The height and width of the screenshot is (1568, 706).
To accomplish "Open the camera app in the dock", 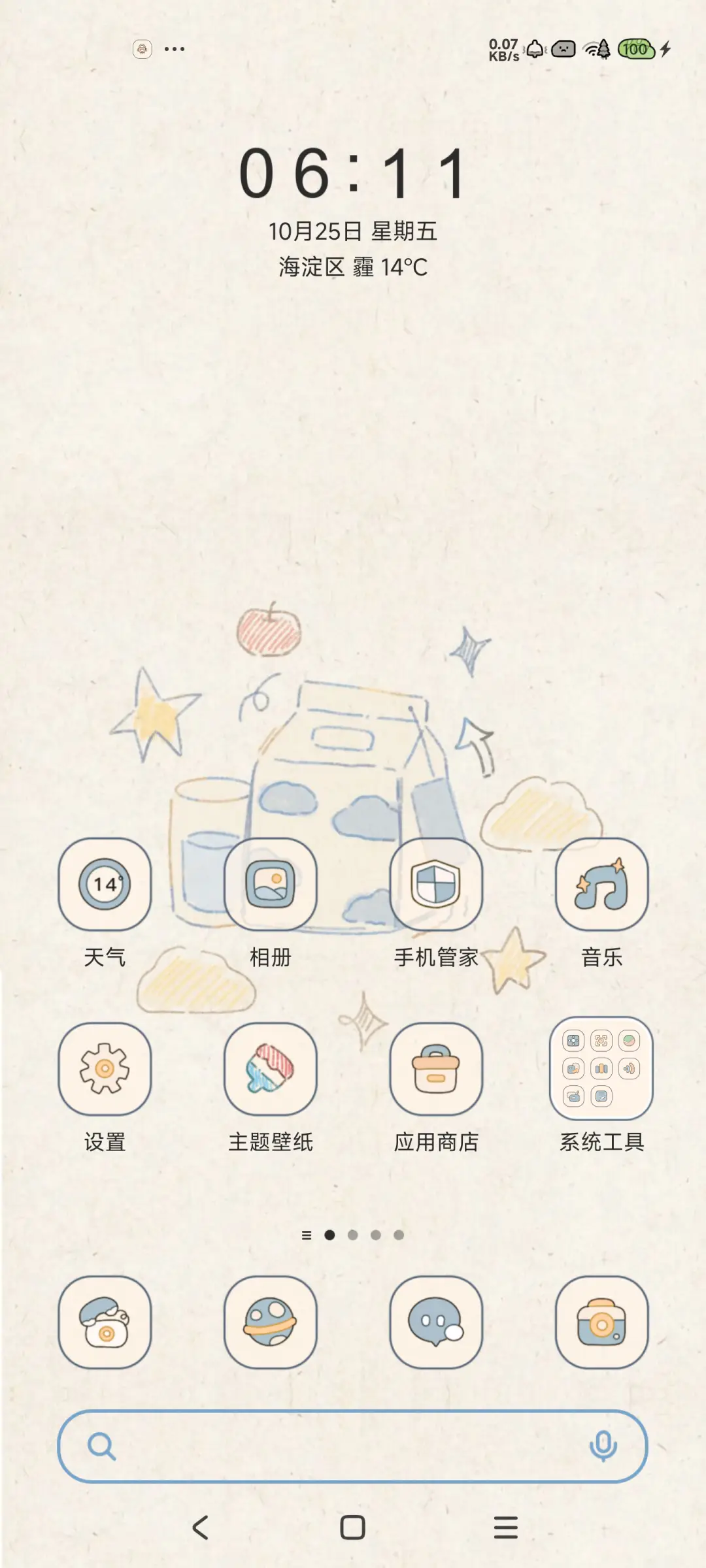I will pyautogui.click(x=603, y=1324).
